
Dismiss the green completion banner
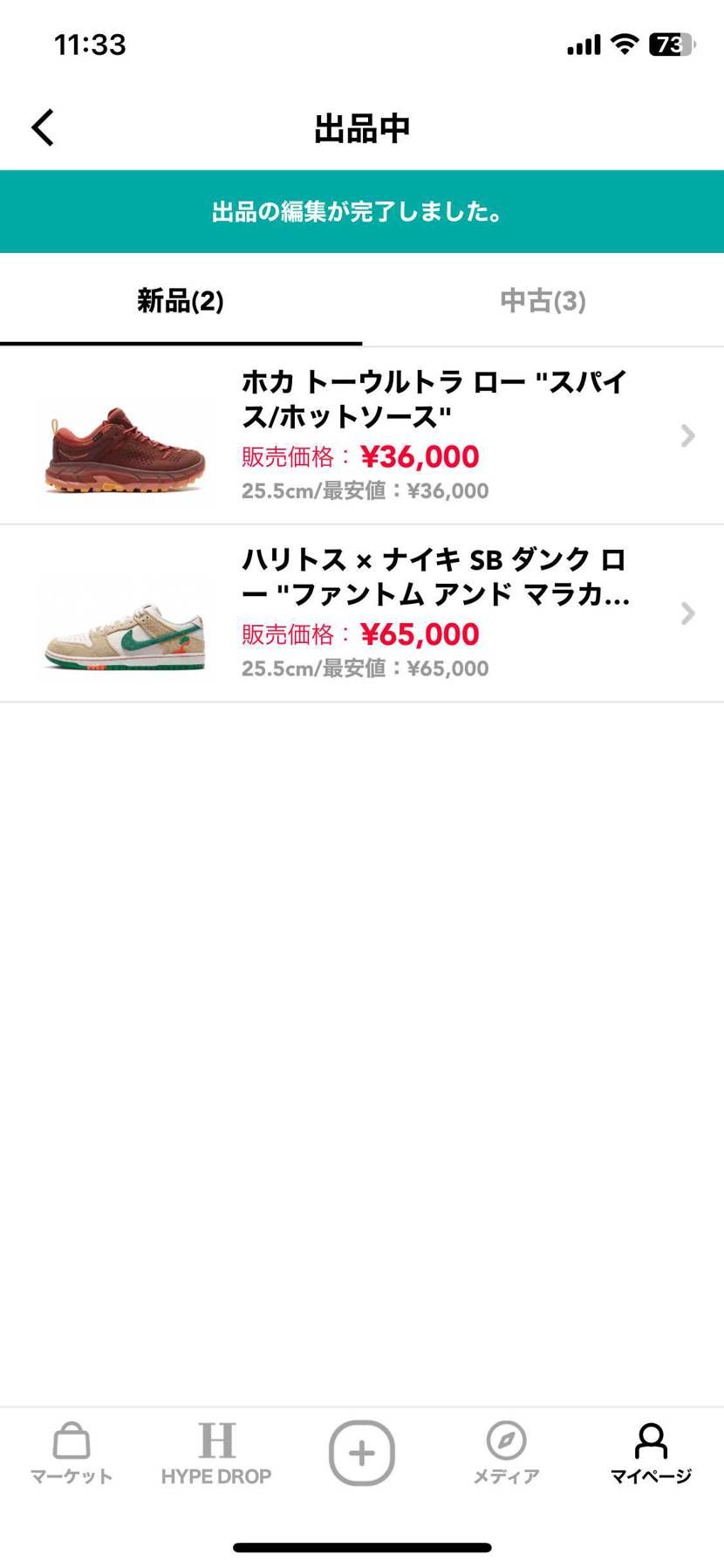tap(362, 211)
